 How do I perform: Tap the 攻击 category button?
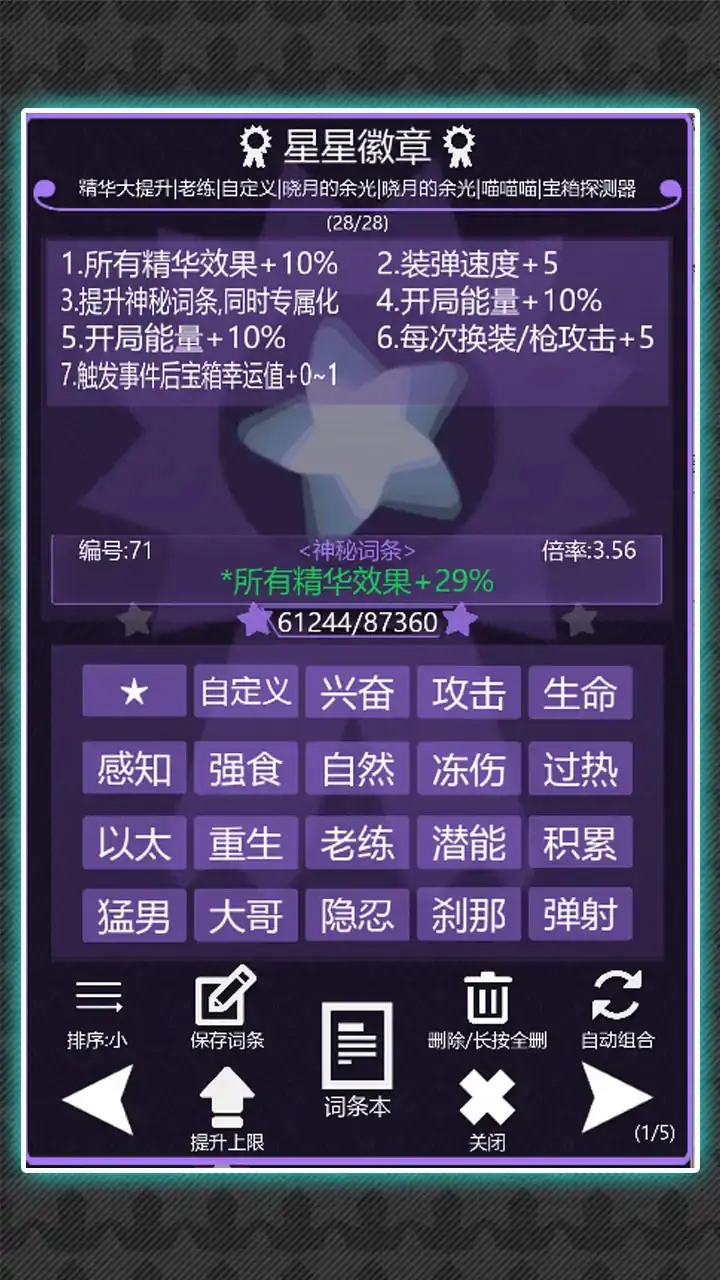(469, 692)
